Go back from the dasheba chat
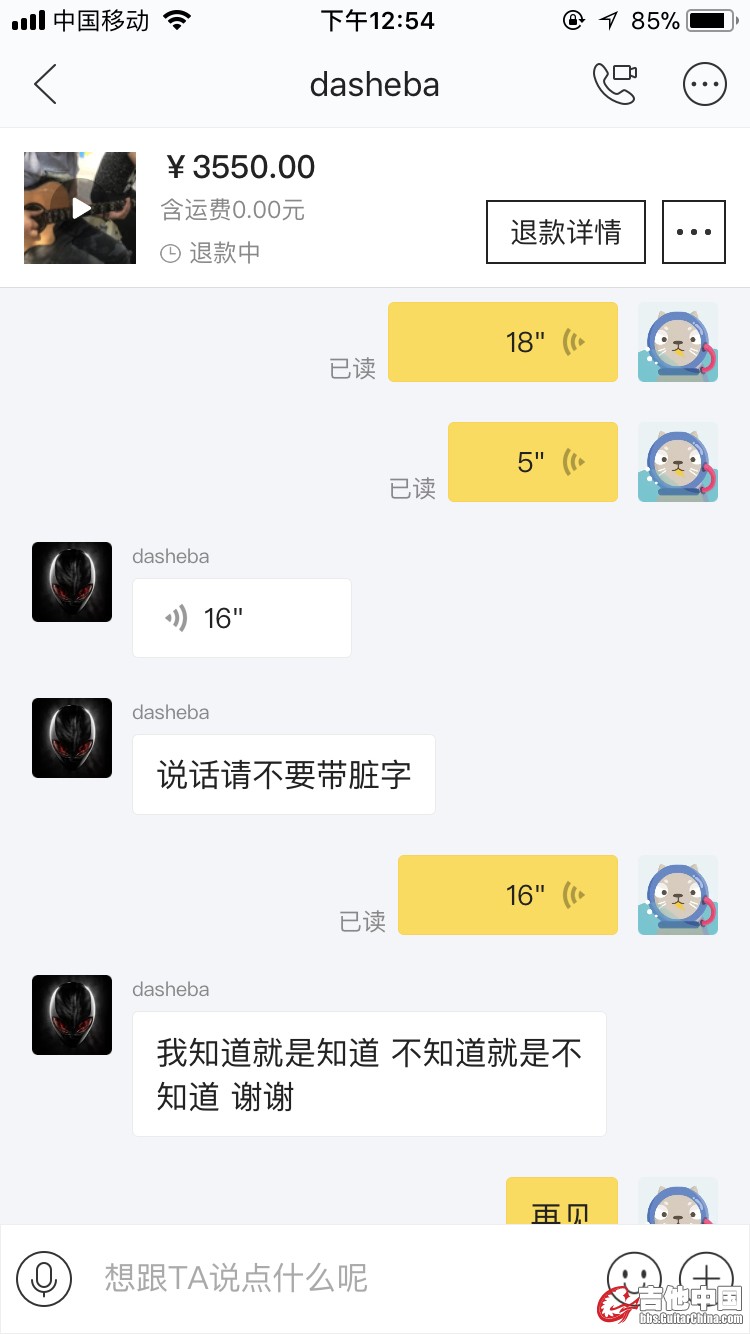The height and width of the screenshot is (1334, 750). point(45,85)
